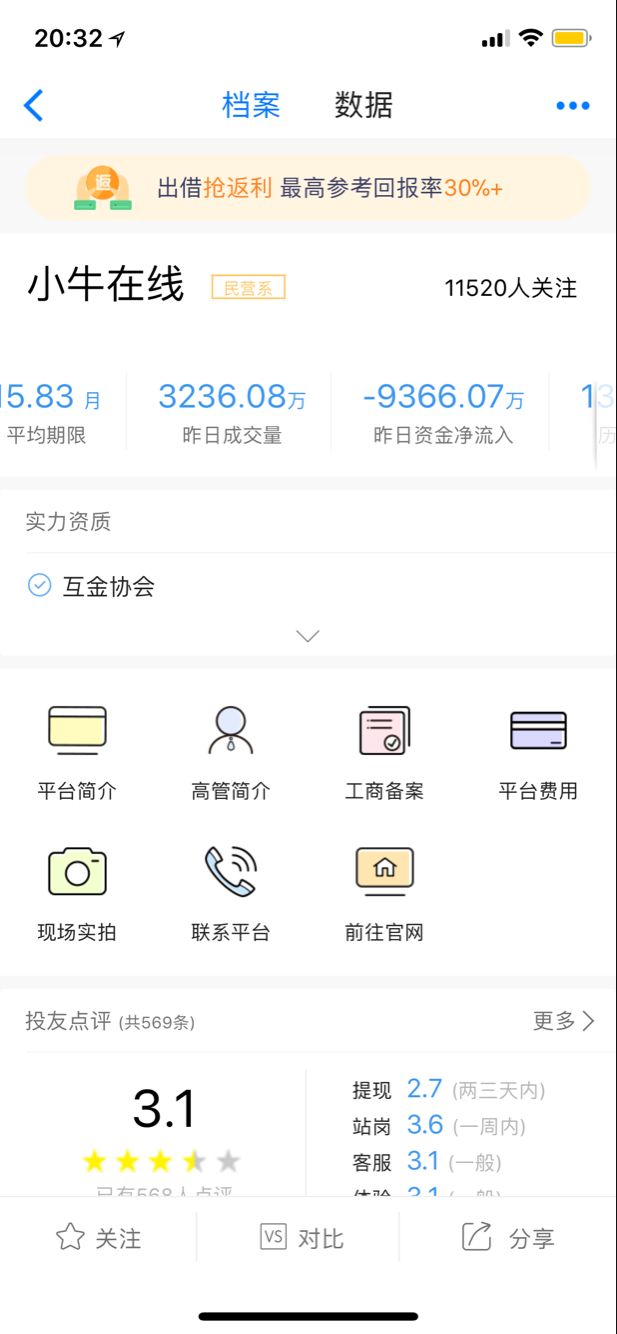Follow the platform with 关注
Viewport: 617px width, 1334px height.
tap(99, 1238)
